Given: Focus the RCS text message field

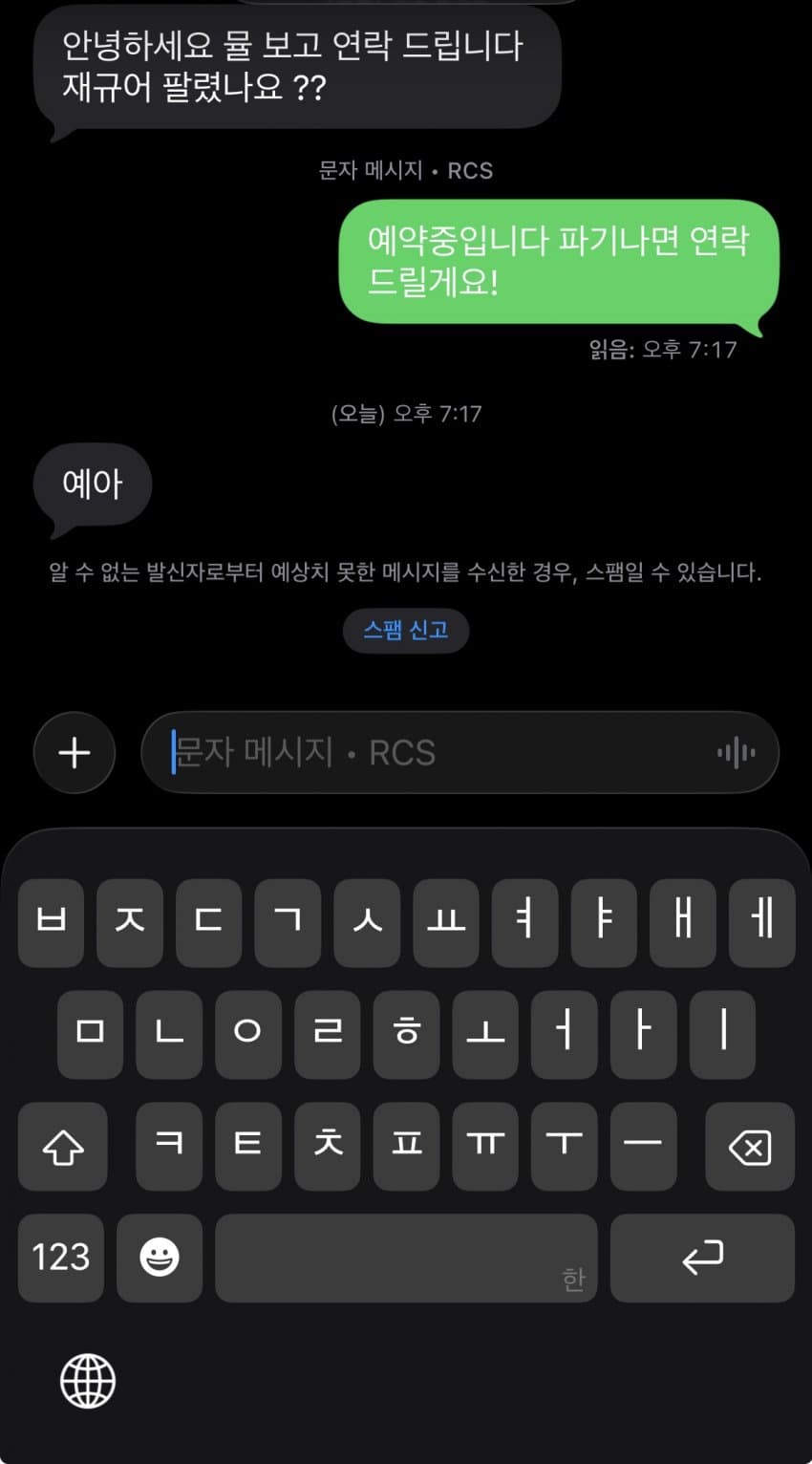Looking at the screenshot, I should click(430, 753).
